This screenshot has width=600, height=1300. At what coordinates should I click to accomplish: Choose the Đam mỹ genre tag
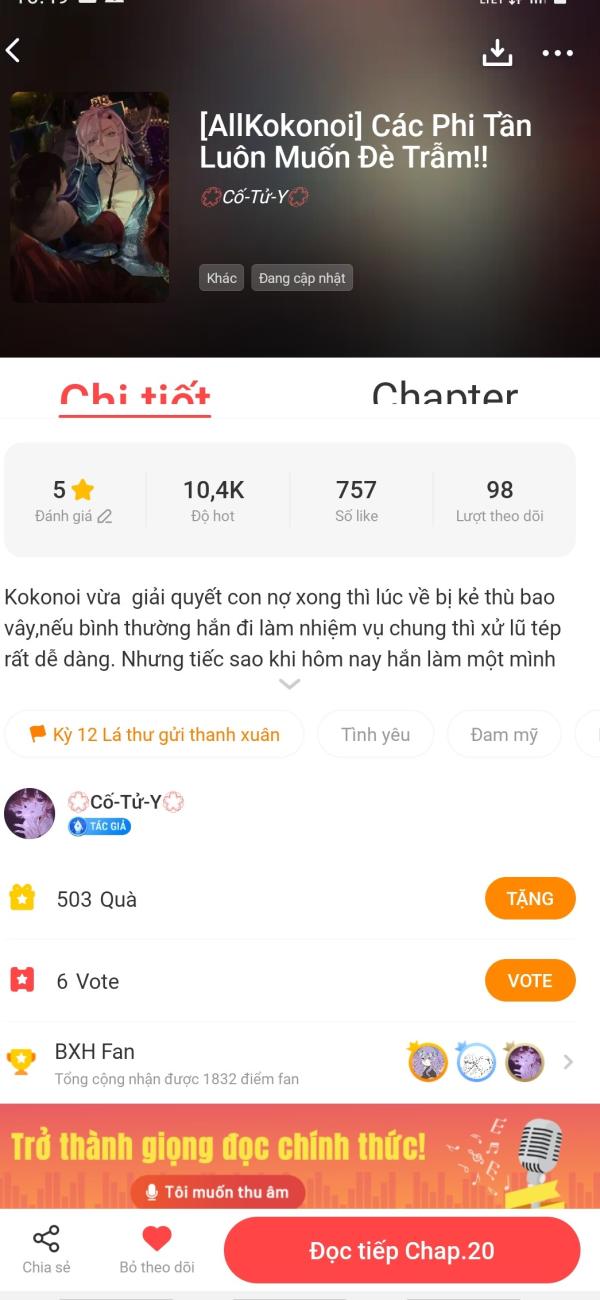point(504,735)
